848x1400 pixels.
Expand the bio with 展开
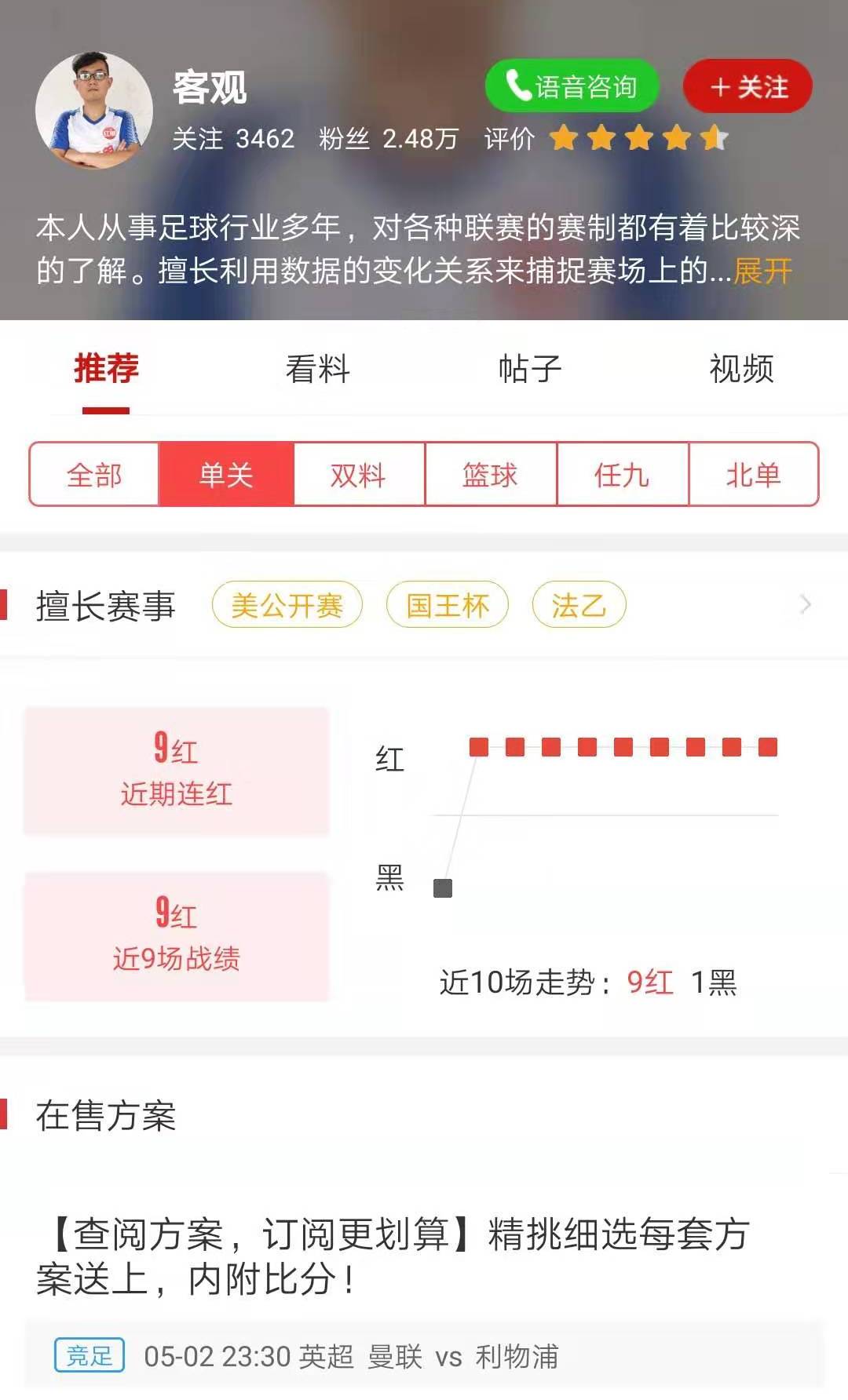(762, 272)
